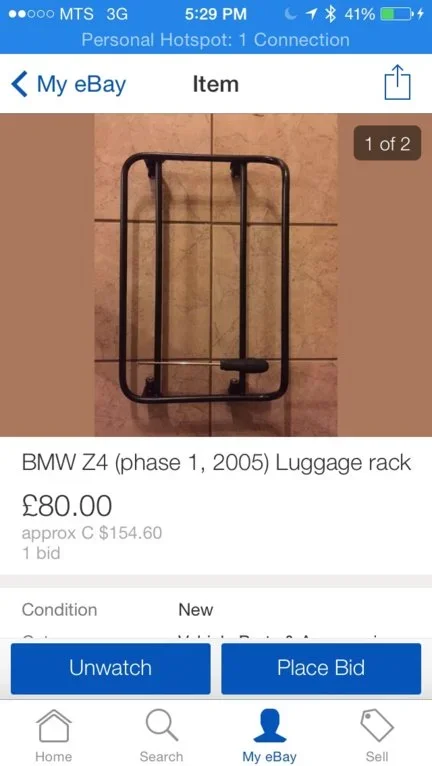The image size is (432, 766).
Task: Switch to the Search tab
Action: [x=162, y=735]
